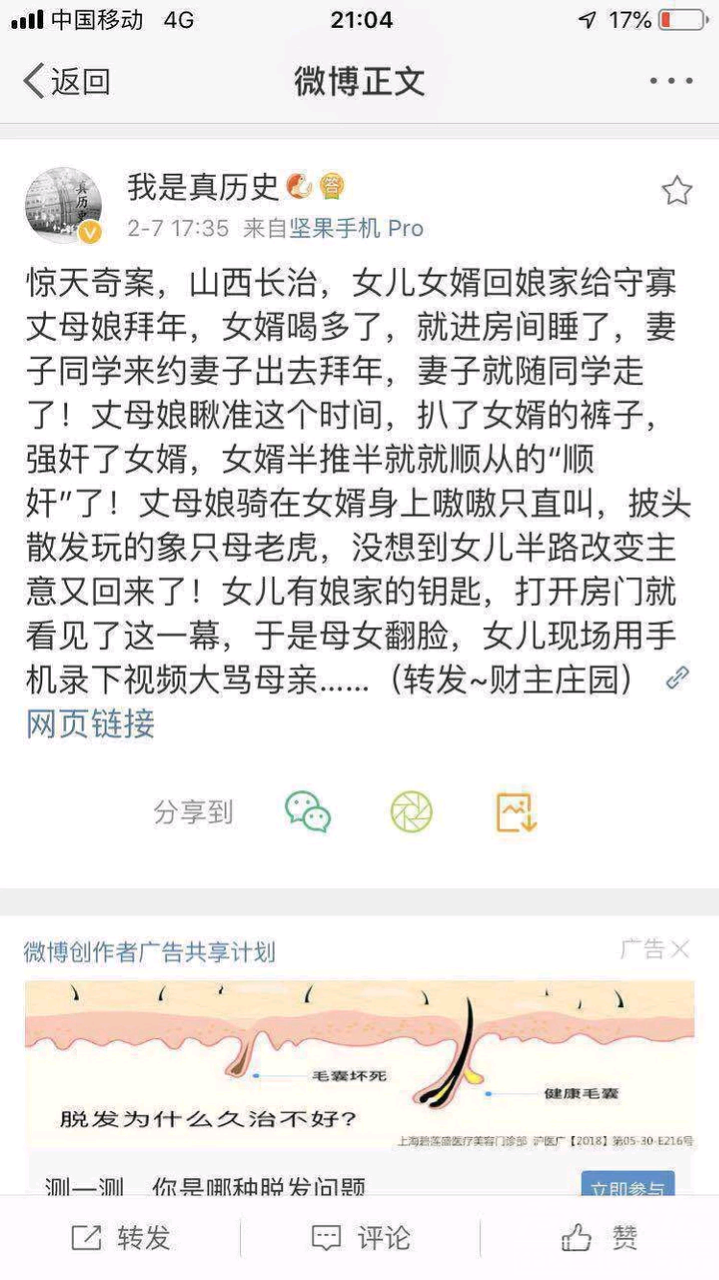Favorite the post with the star icon
The height and width of the screenshot is (1280, 719).
pyautogui.click(x=677, y=190)
